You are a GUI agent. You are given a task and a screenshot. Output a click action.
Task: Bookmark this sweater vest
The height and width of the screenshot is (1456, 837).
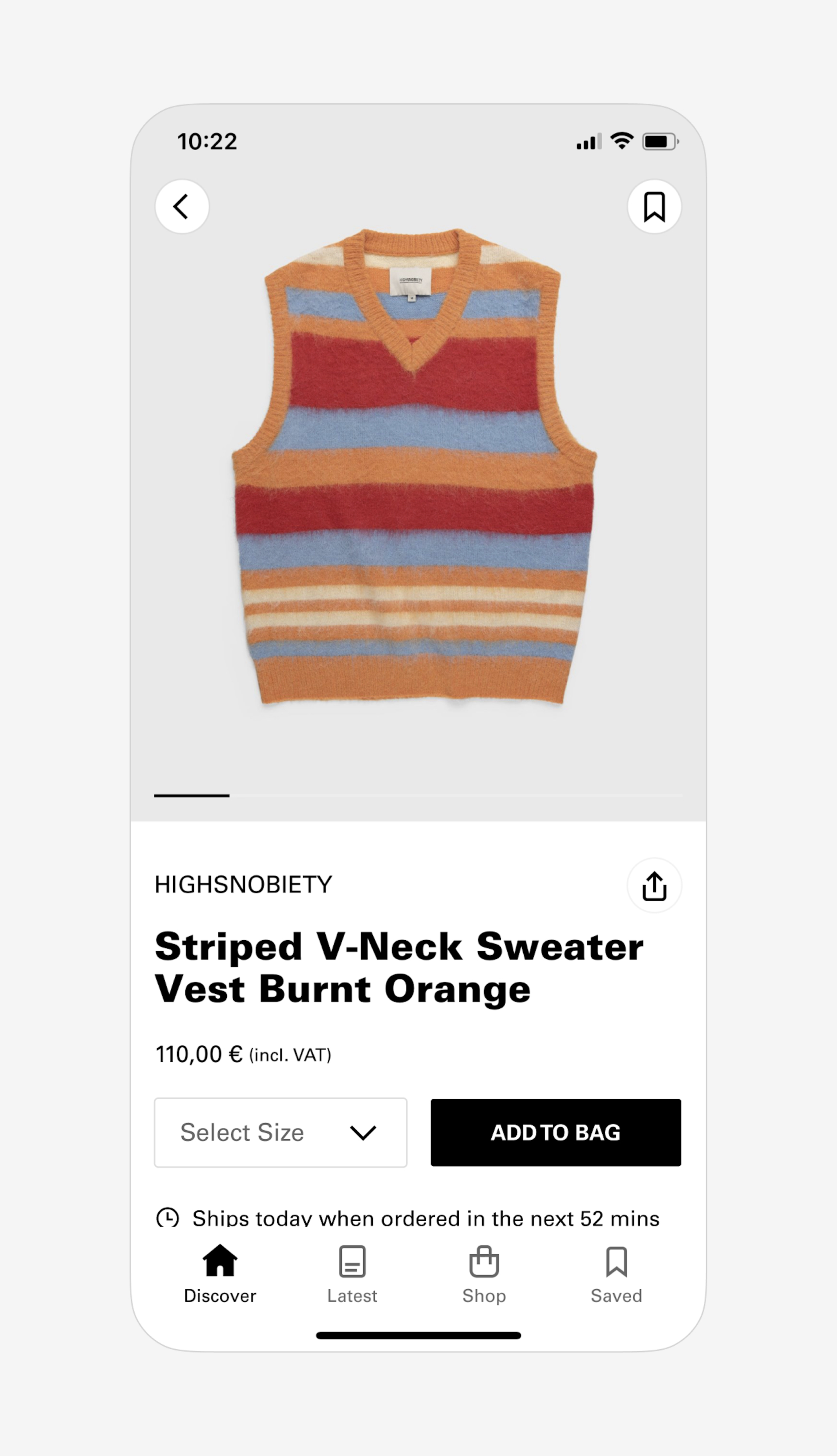tap(654, 206)
